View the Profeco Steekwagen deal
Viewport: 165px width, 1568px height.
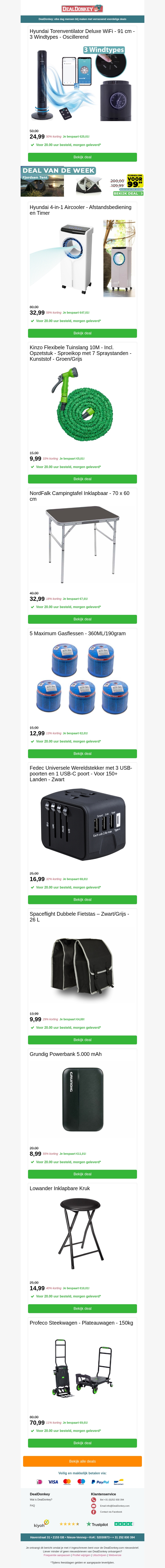pos(82,1443)
